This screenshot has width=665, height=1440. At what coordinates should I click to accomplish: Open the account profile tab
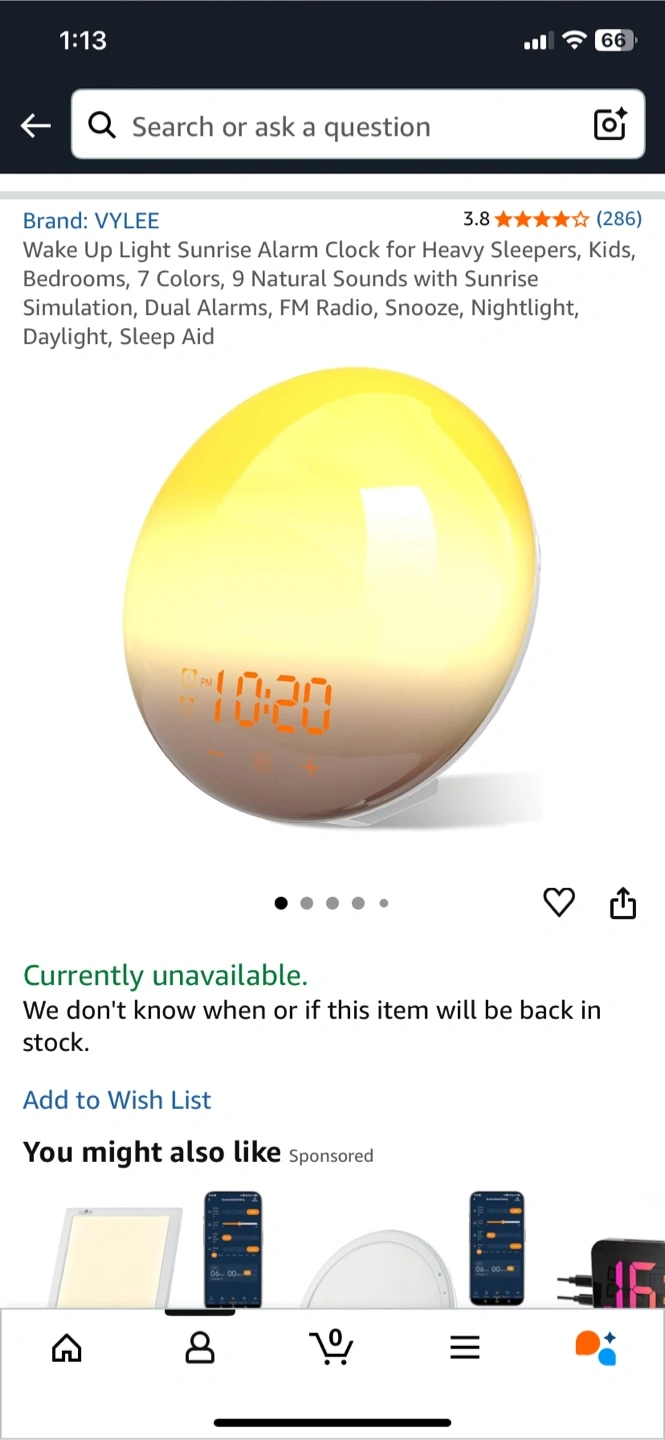[x=200, y=1348]
